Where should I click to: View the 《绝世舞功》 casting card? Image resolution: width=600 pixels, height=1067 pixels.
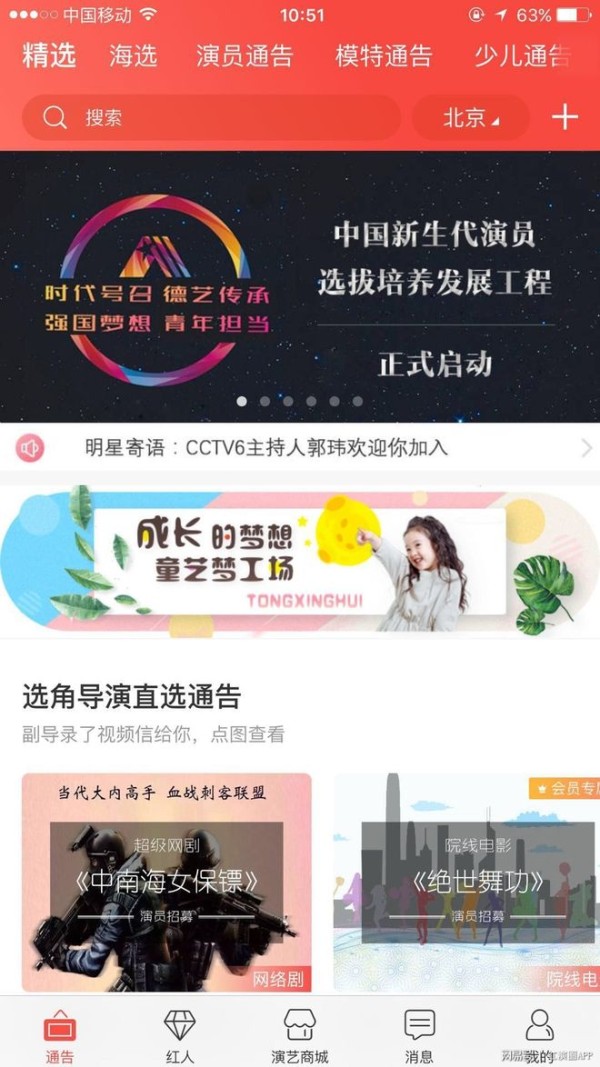466,882
